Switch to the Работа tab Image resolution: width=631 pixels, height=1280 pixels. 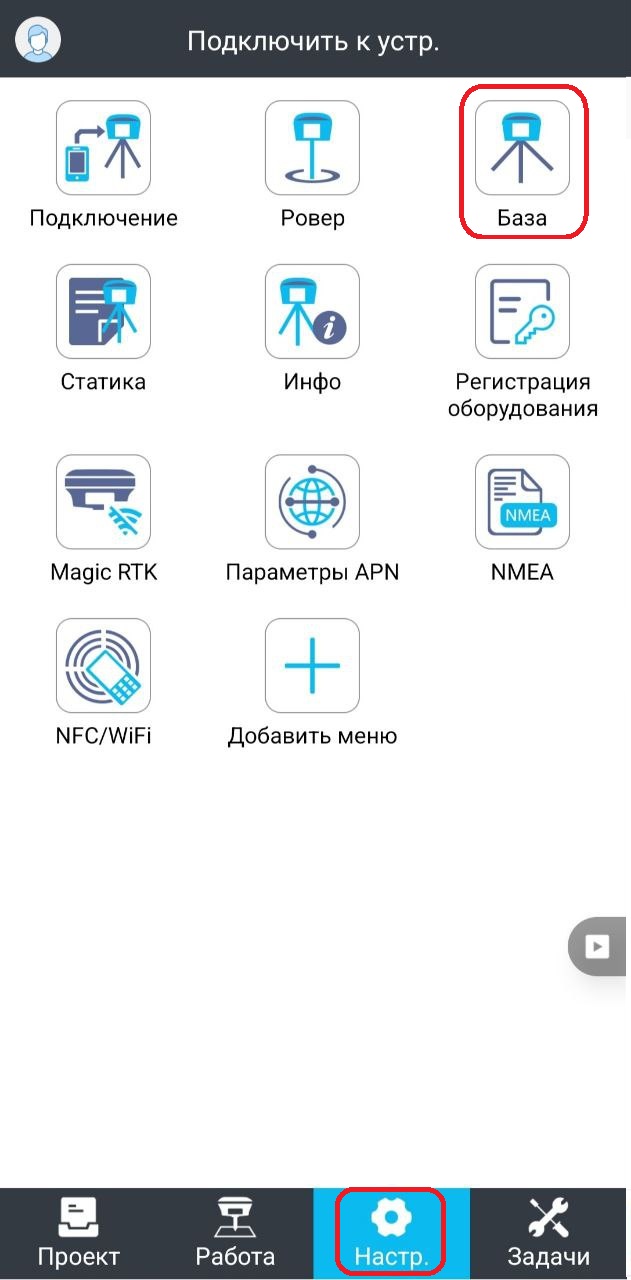(235, 1234)
